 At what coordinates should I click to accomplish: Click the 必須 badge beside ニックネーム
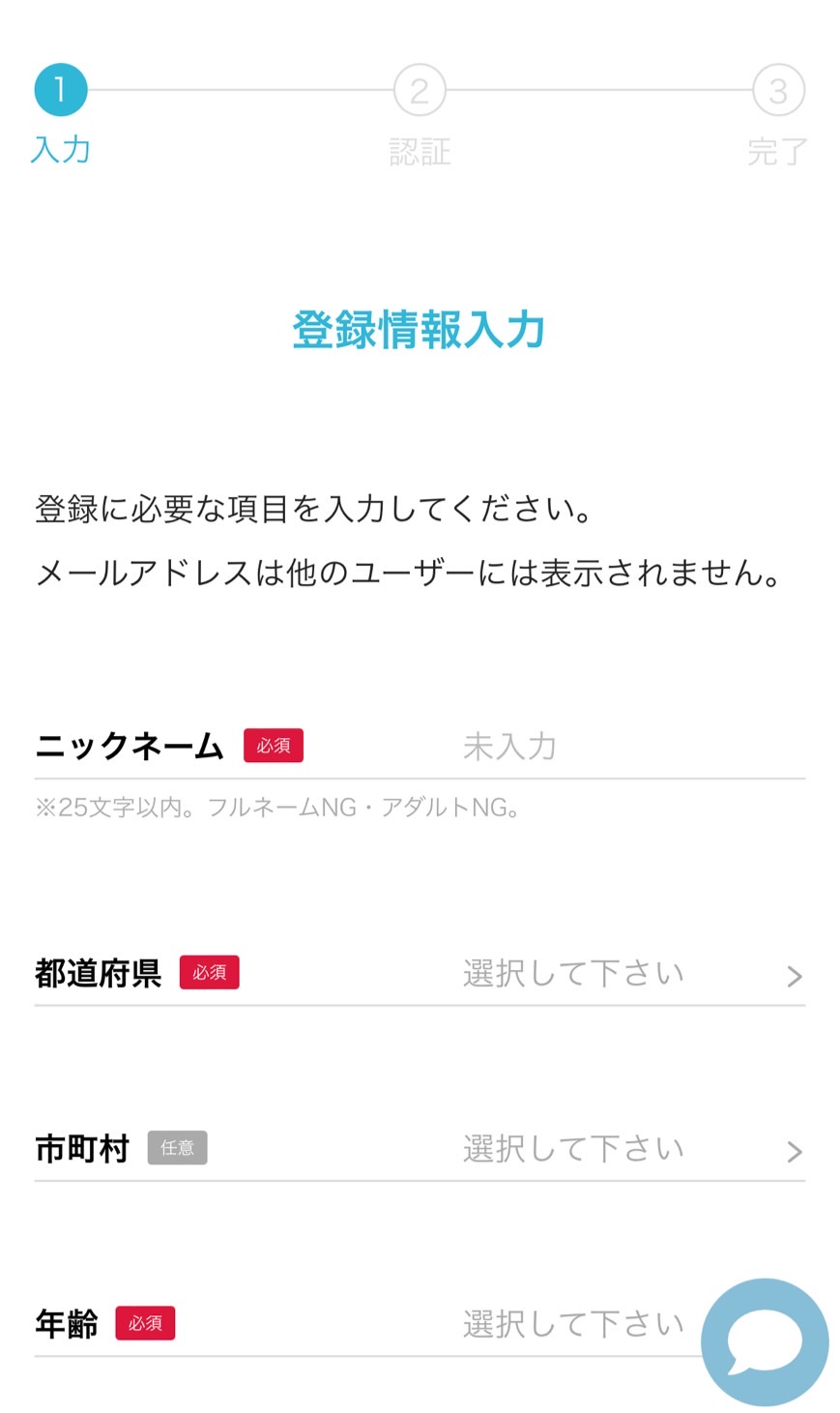(x=274, y=746)
